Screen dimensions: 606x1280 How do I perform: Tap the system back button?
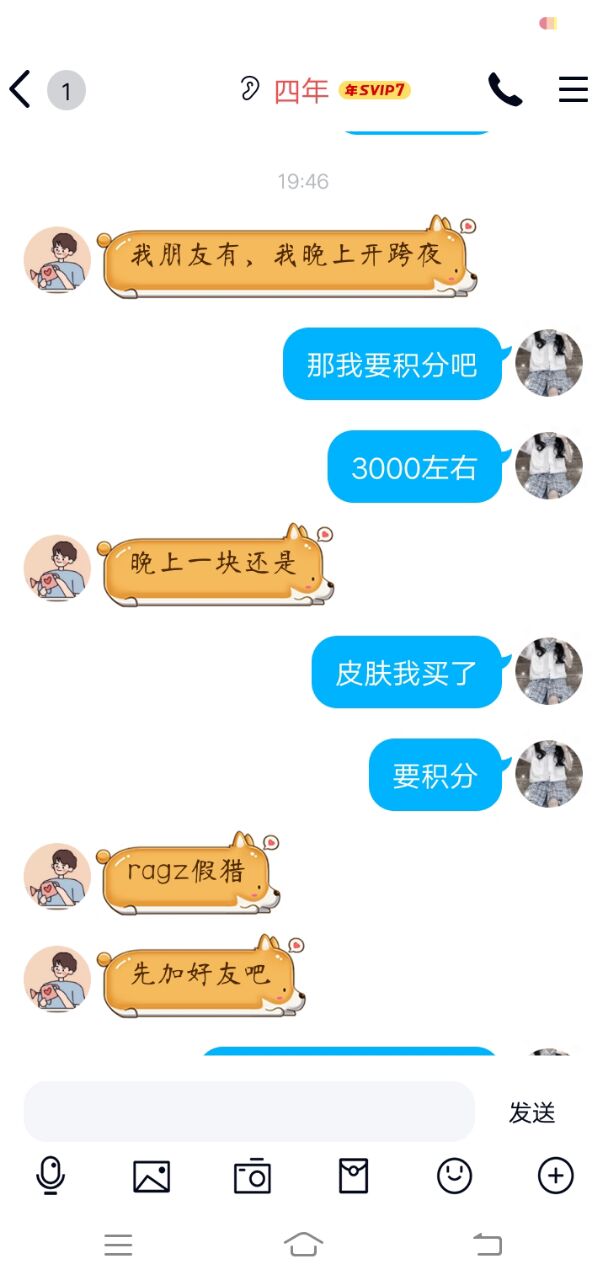tap(487, 1245)
